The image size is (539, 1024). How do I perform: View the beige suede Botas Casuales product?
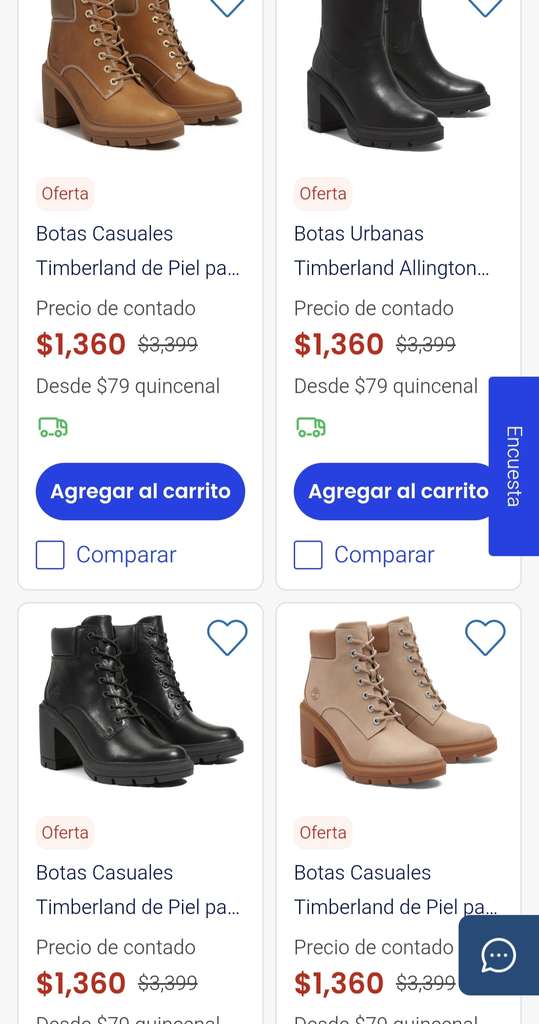[396, 889]
